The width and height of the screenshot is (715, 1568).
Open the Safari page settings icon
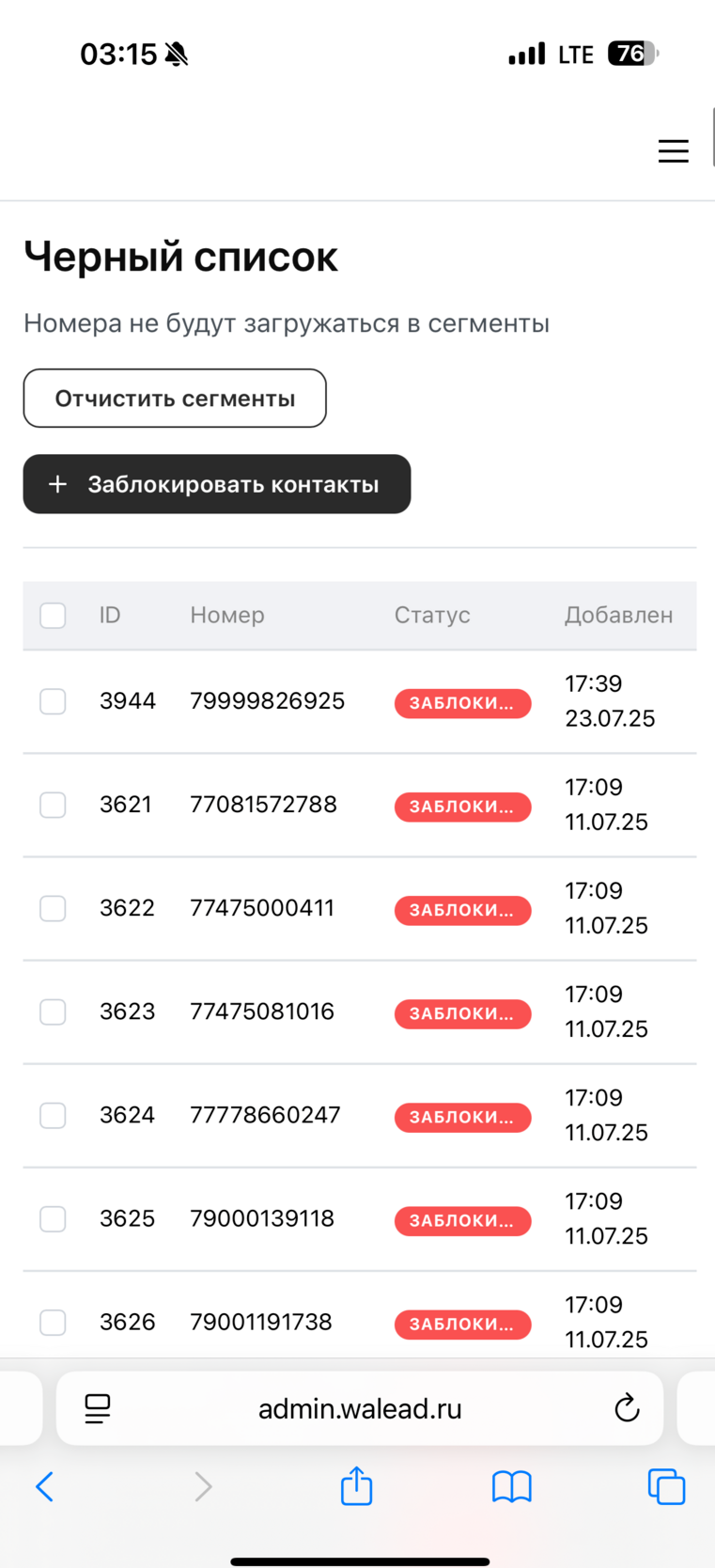[x=98, y=1408]
